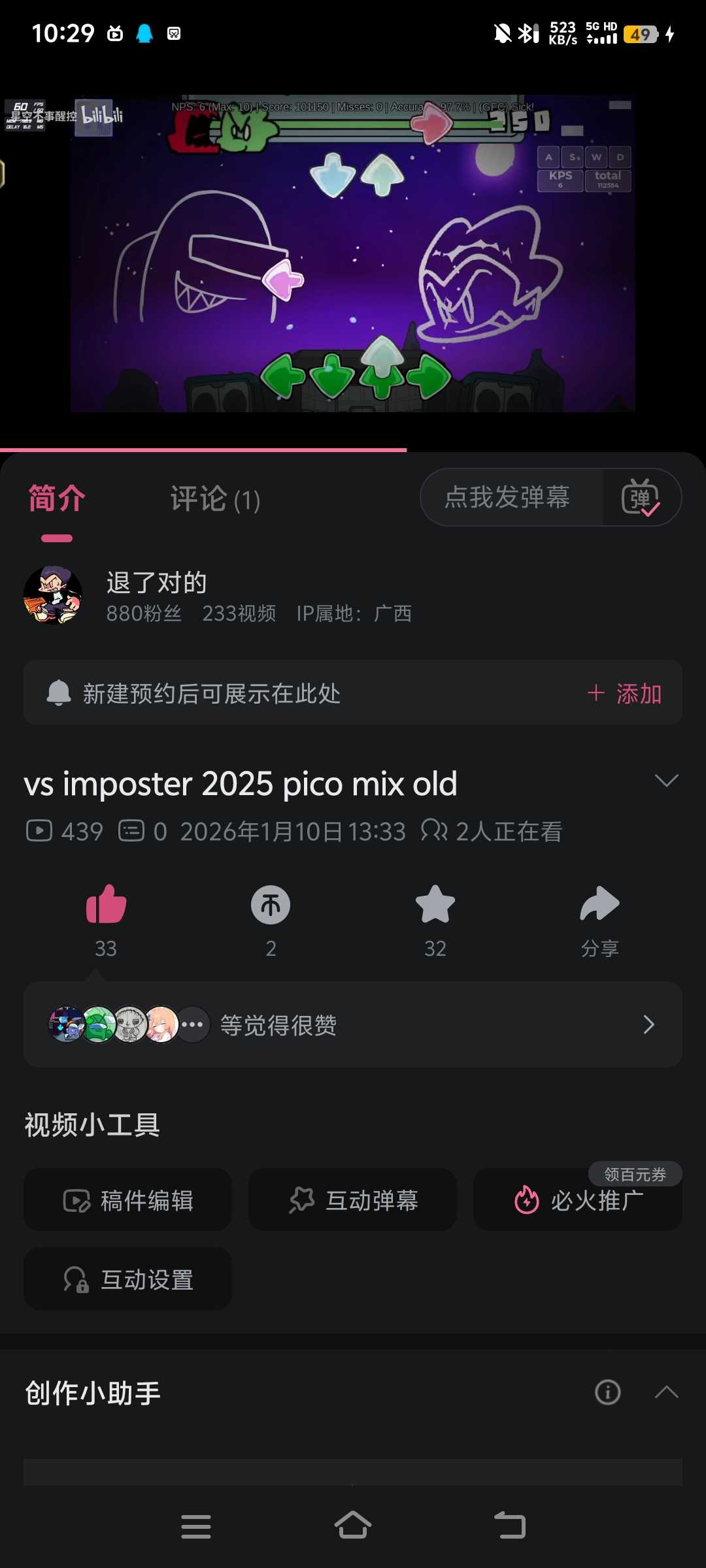Give coins to this video
The height and width of the screenshot is (1568, 706).
point(271,906)
